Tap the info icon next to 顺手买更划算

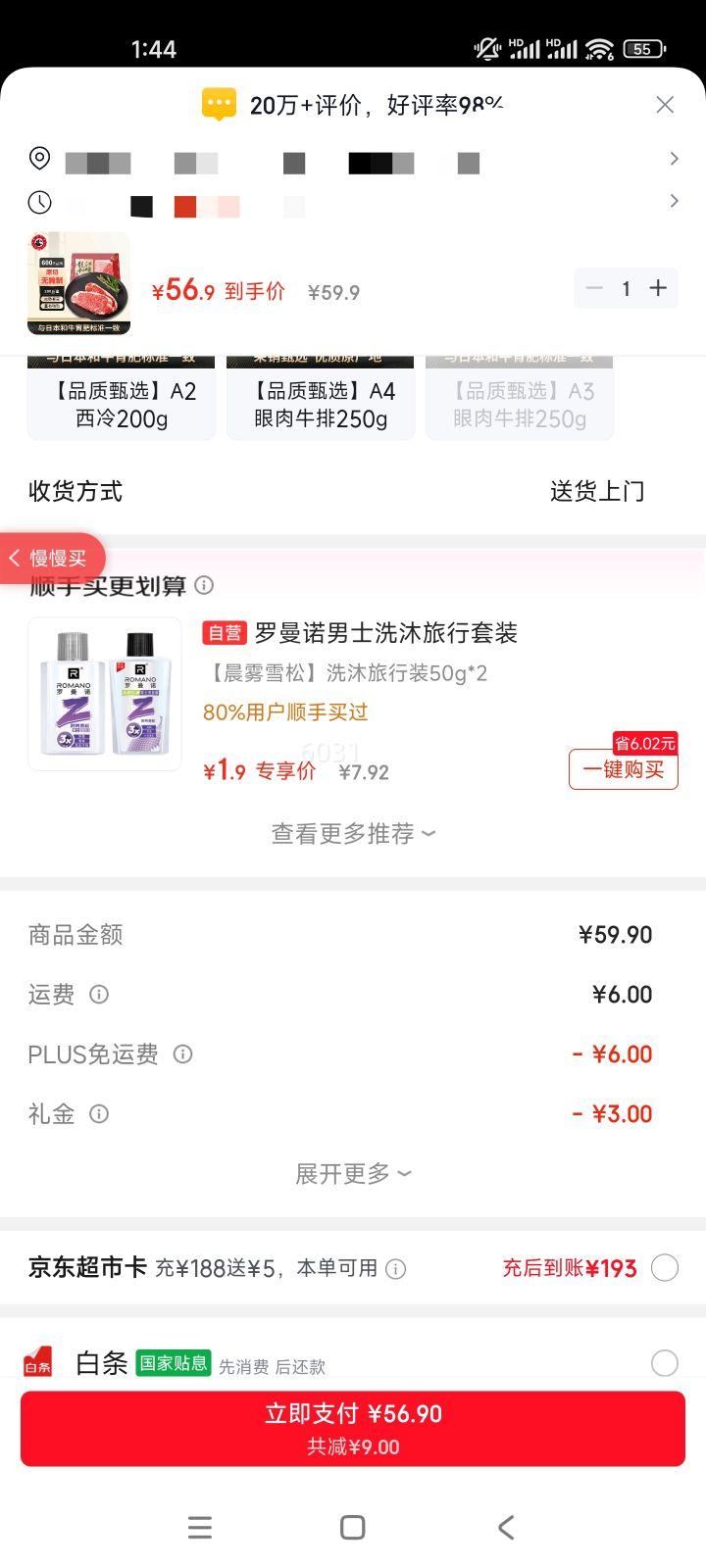pyautogui.click(x=205, y=585)
